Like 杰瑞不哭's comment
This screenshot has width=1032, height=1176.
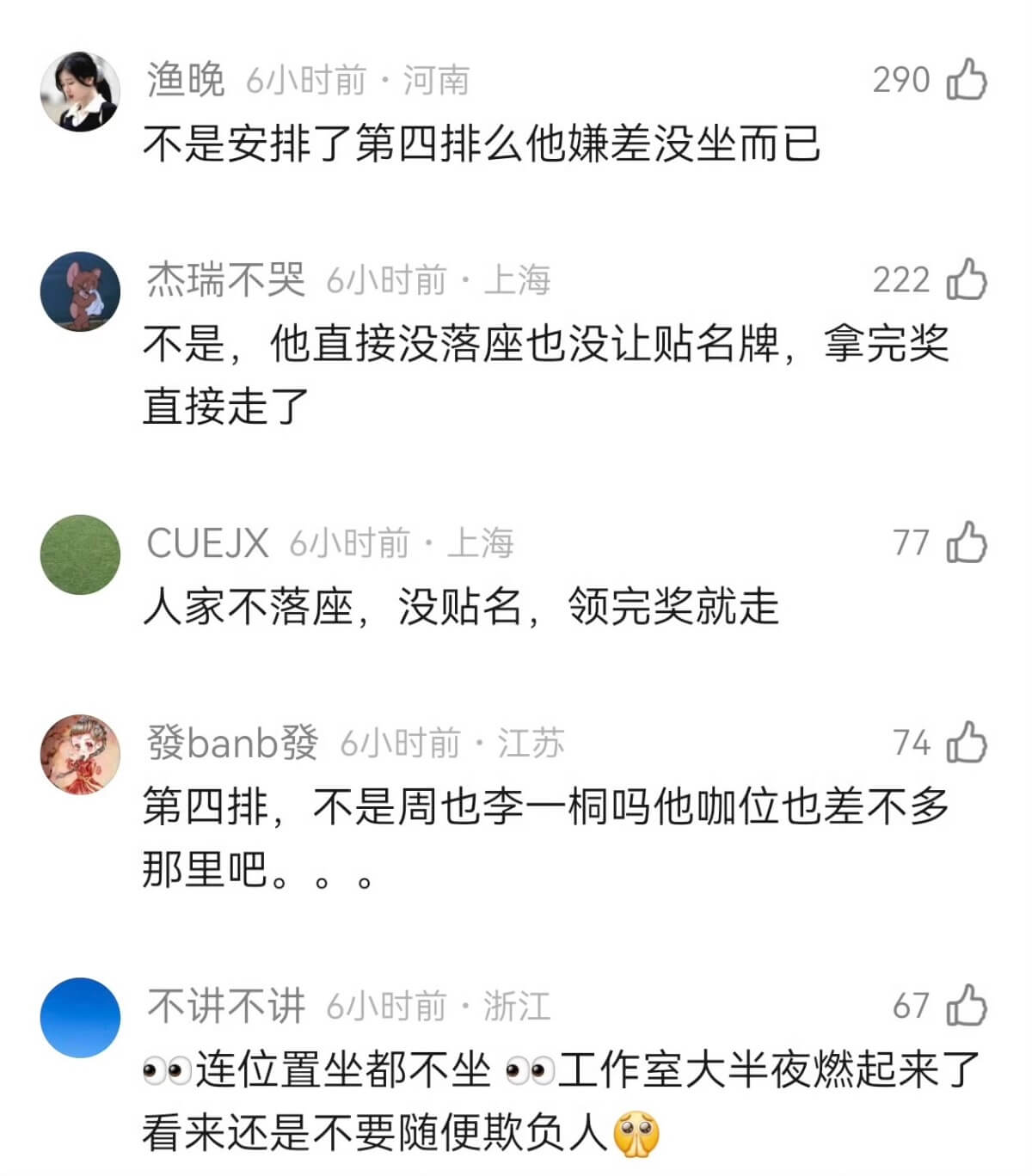[967, 279]
